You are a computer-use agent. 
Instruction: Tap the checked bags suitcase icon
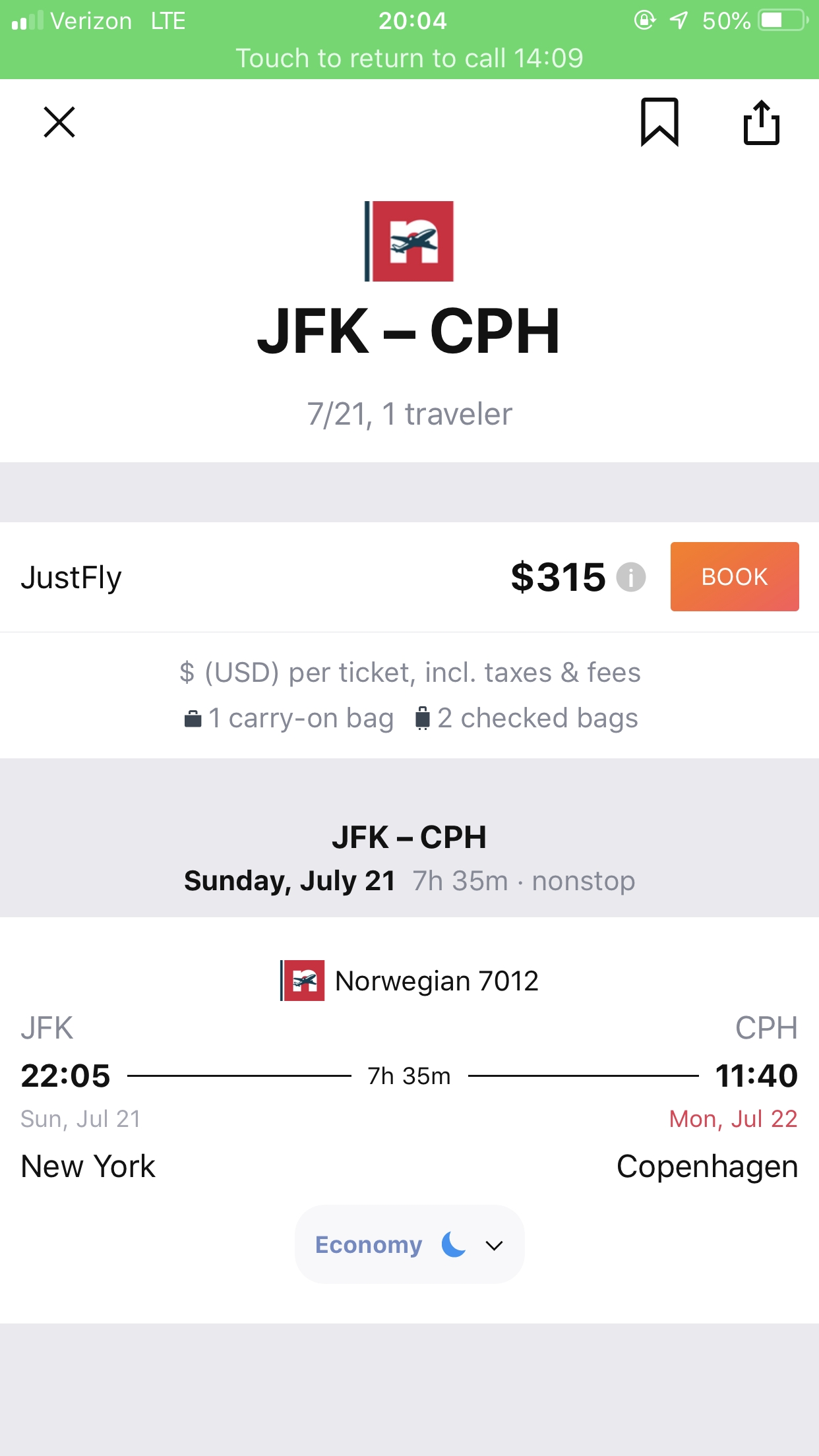(x=423, y=717)
